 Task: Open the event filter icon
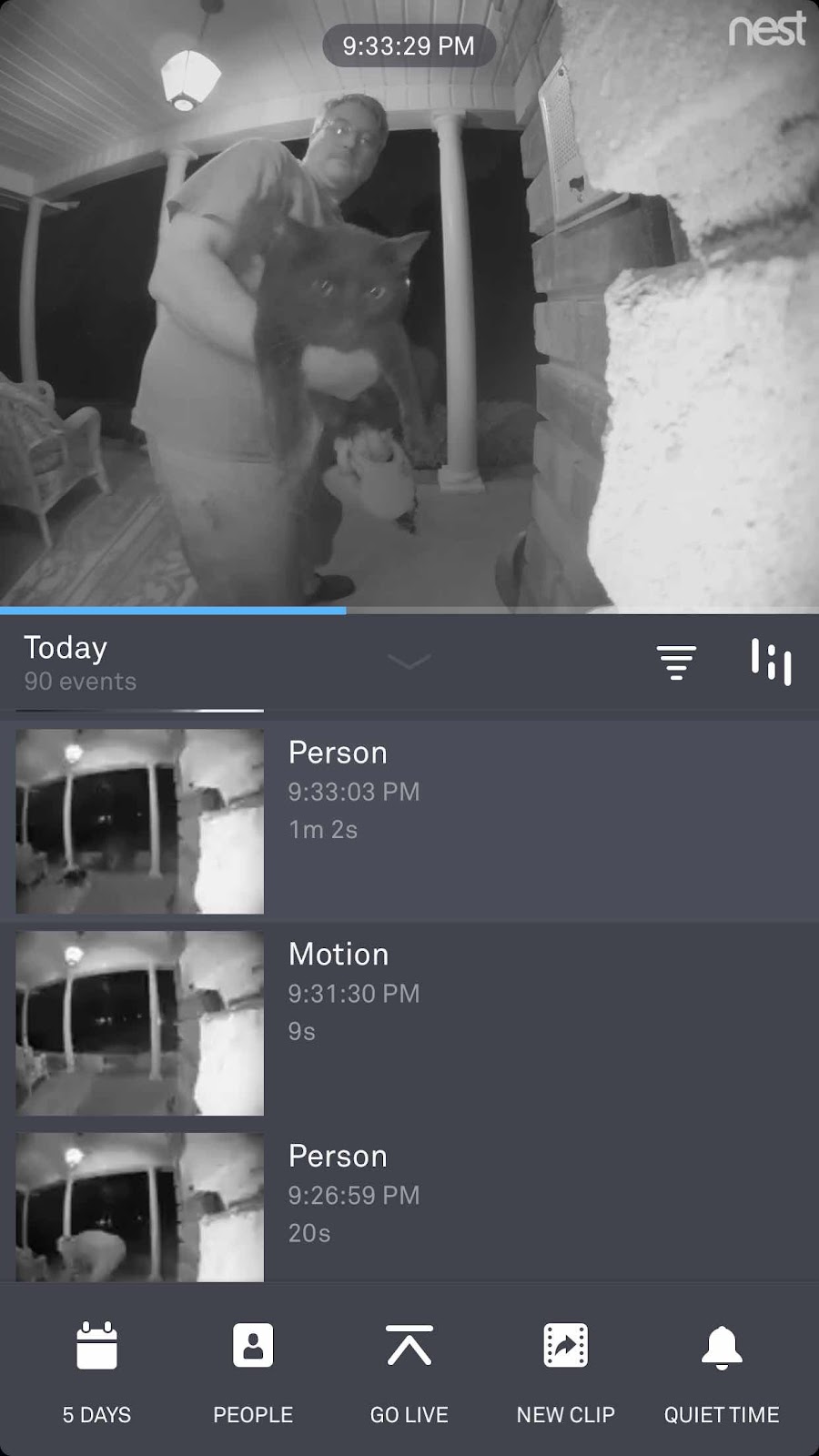pyautogui.click(x=676, y=662)
